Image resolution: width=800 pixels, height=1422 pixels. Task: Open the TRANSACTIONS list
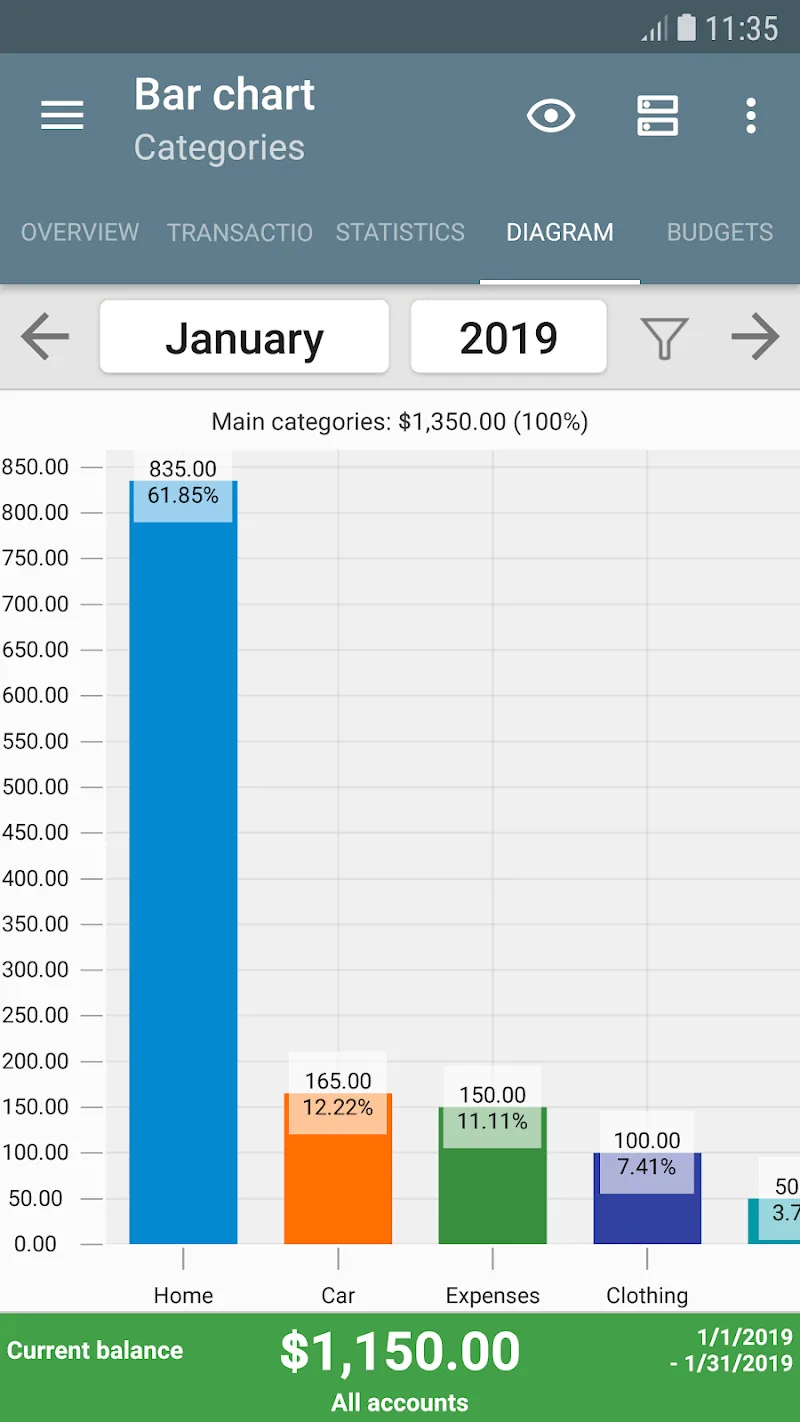[x=240, y=232]
